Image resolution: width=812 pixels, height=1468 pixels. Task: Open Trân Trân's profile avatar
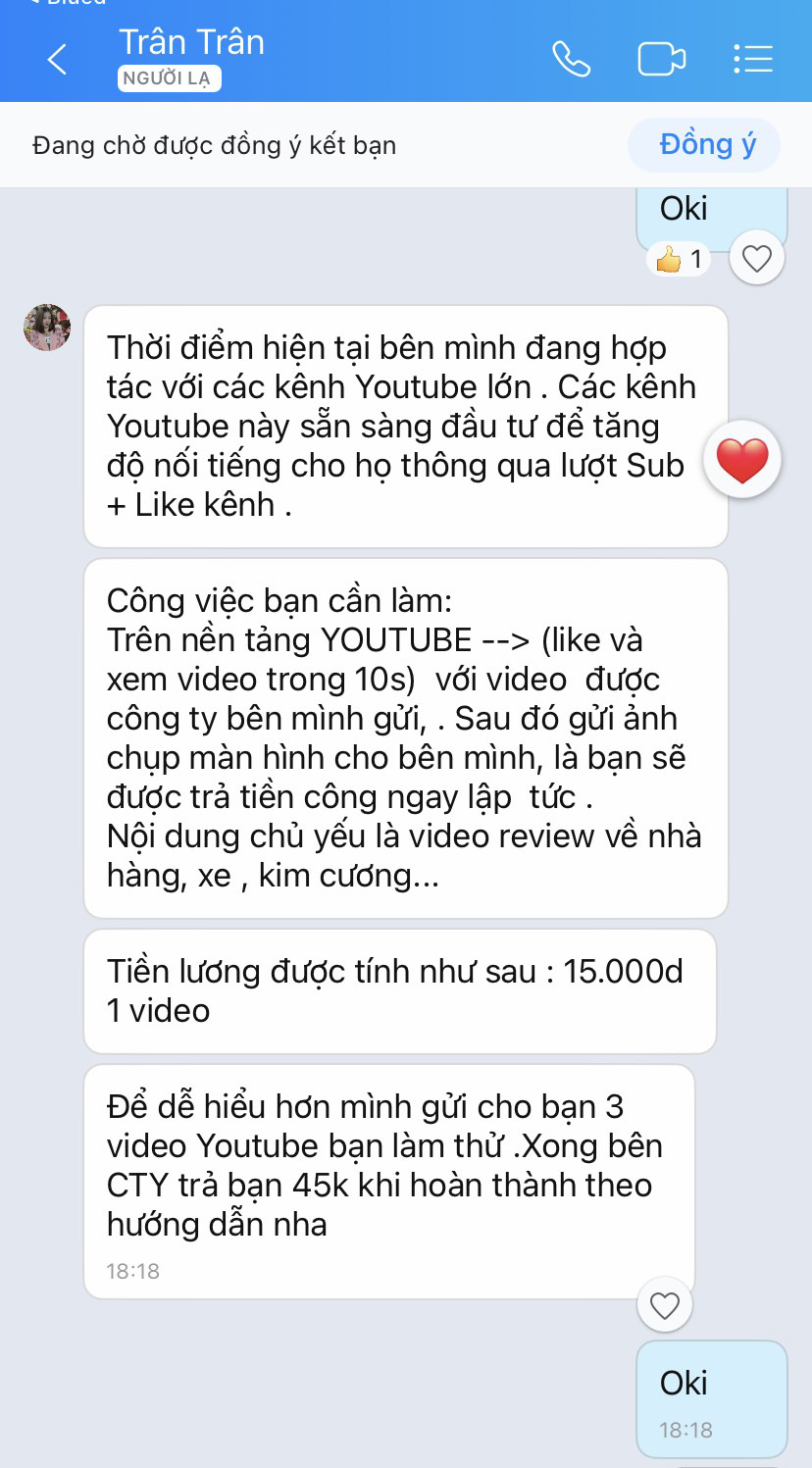(47, 328)
